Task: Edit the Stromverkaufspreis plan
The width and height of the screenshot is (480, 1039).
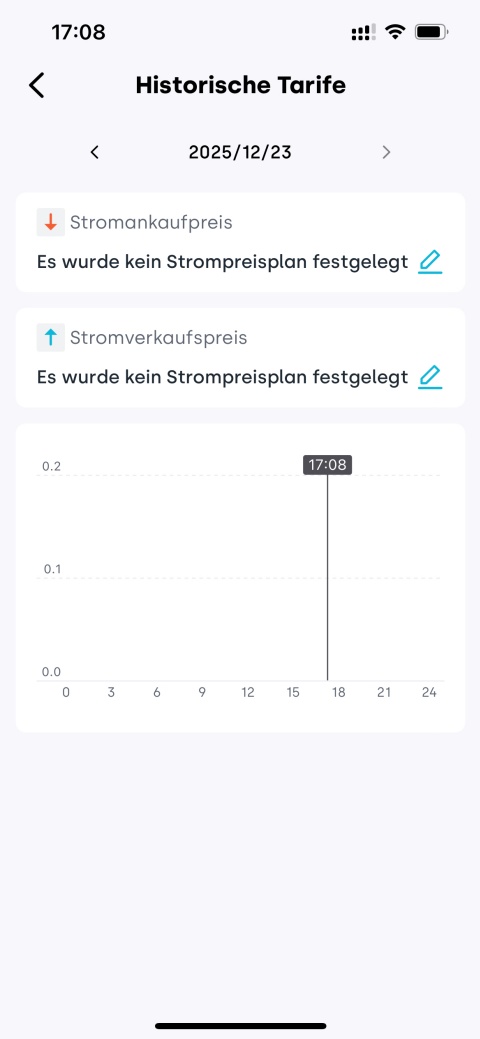Action: tap(430, 377)
